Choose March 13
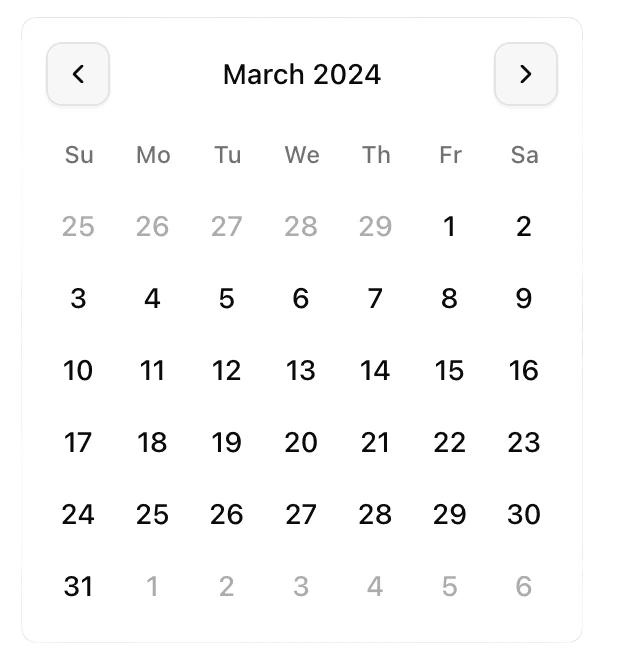The height and width of the screenshot is (668, 620). (x=301, y=371)
